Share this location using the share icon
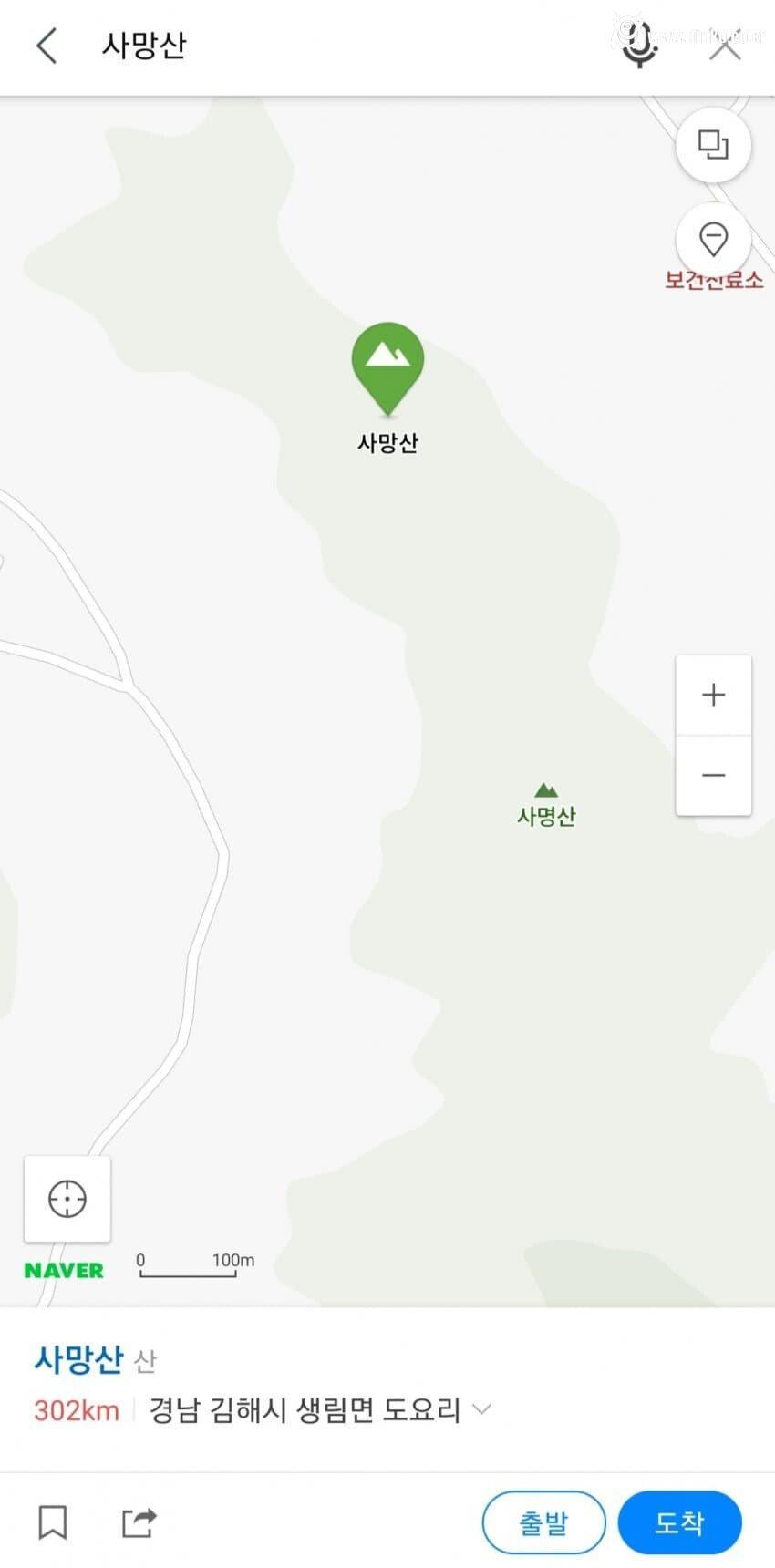The image size is (775, 1568). click(x=139, y=1521)
